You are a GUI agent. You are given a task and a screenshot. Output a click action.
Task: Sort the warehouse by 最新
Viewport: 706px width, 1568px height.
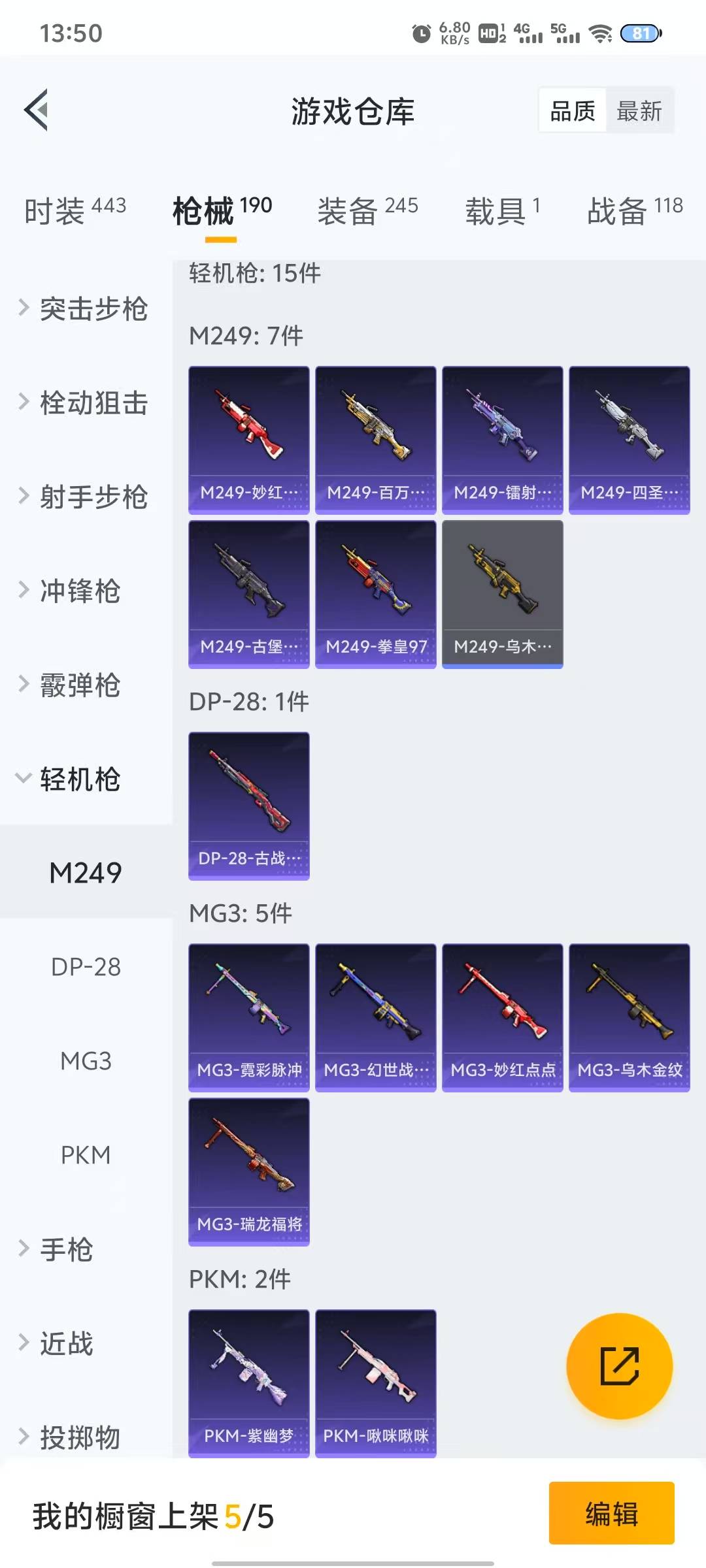tap(639, 110)
